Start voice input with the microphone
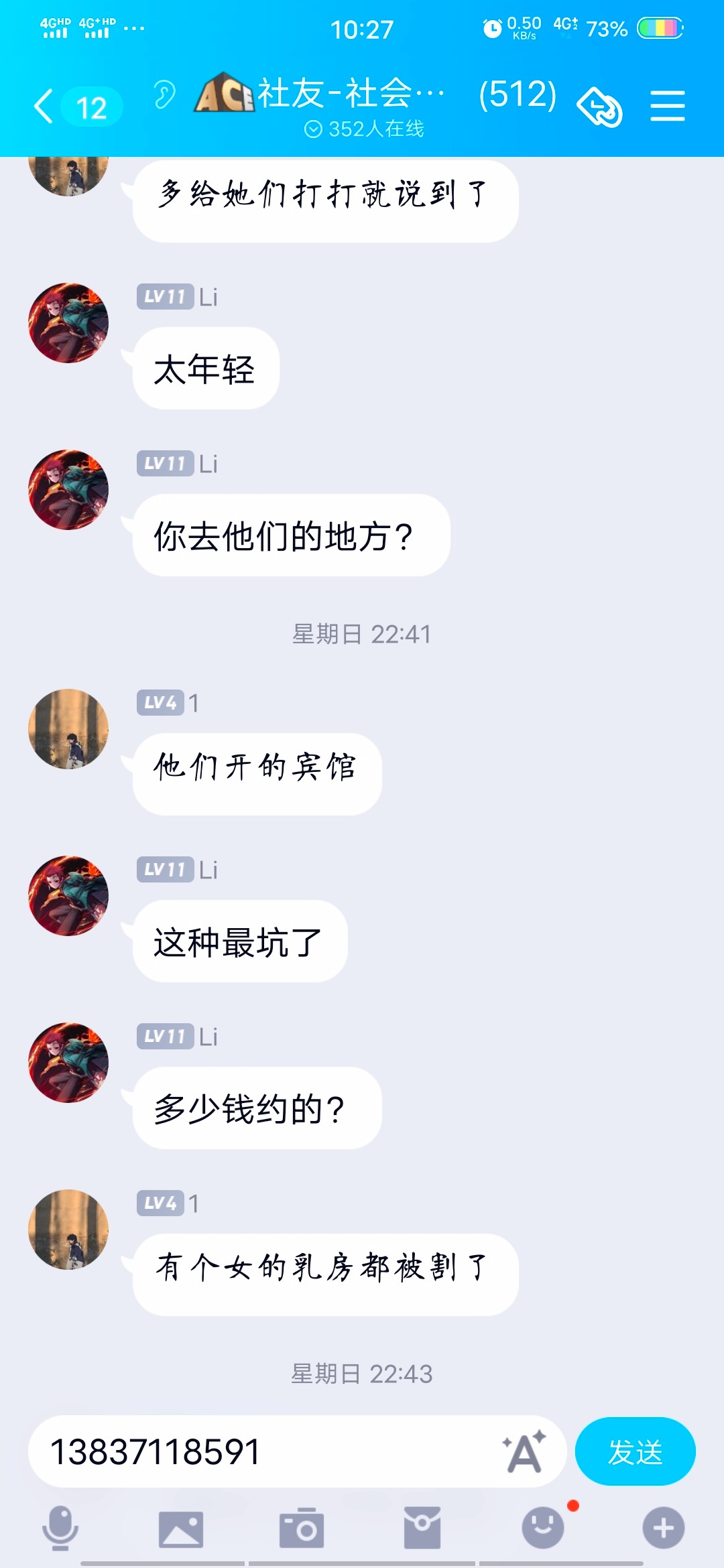This screenshot has width=724, height=1568. coord(60,1528)
